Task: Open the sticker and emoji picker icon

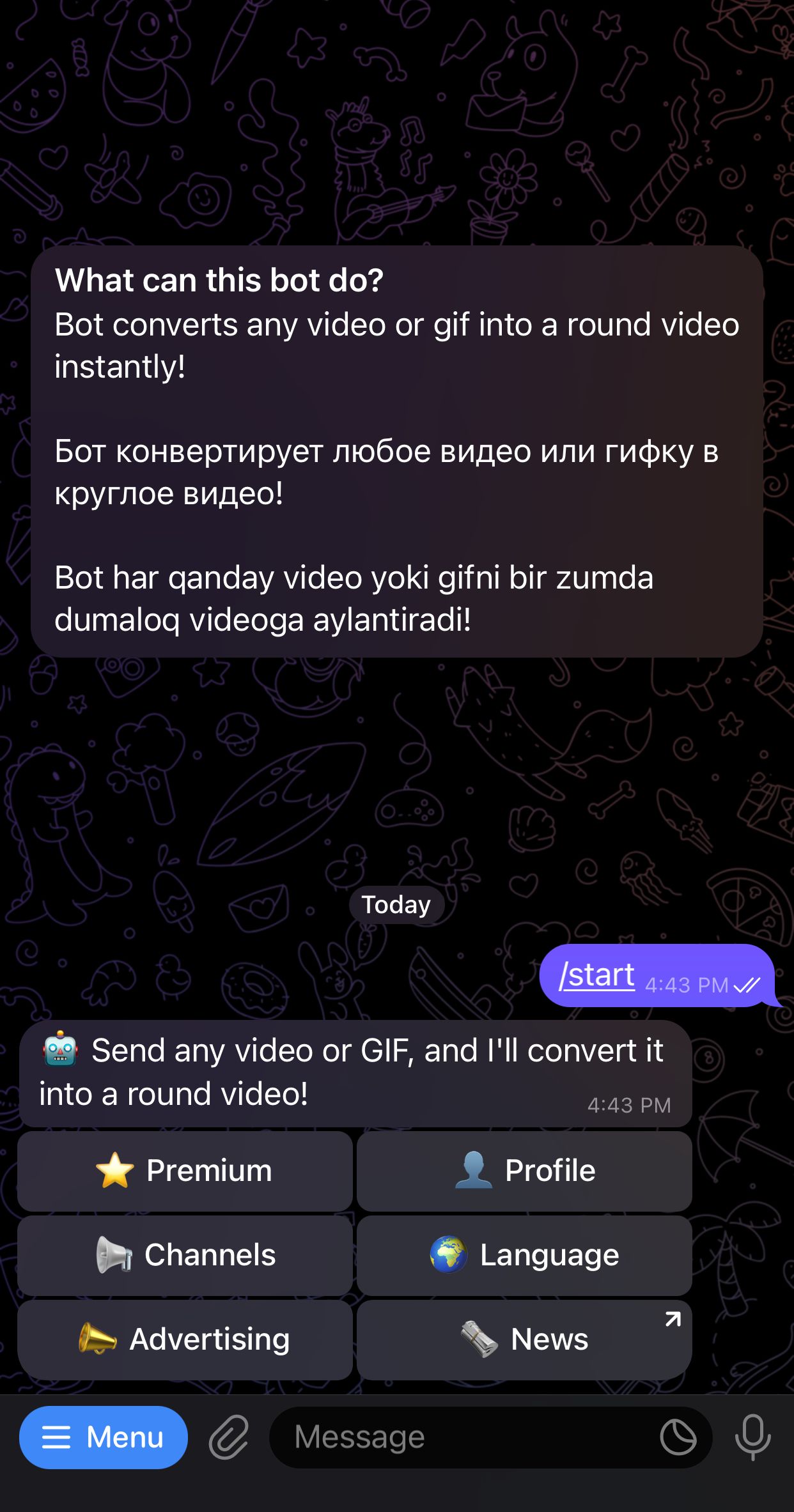Action: tap(680, 1437)
